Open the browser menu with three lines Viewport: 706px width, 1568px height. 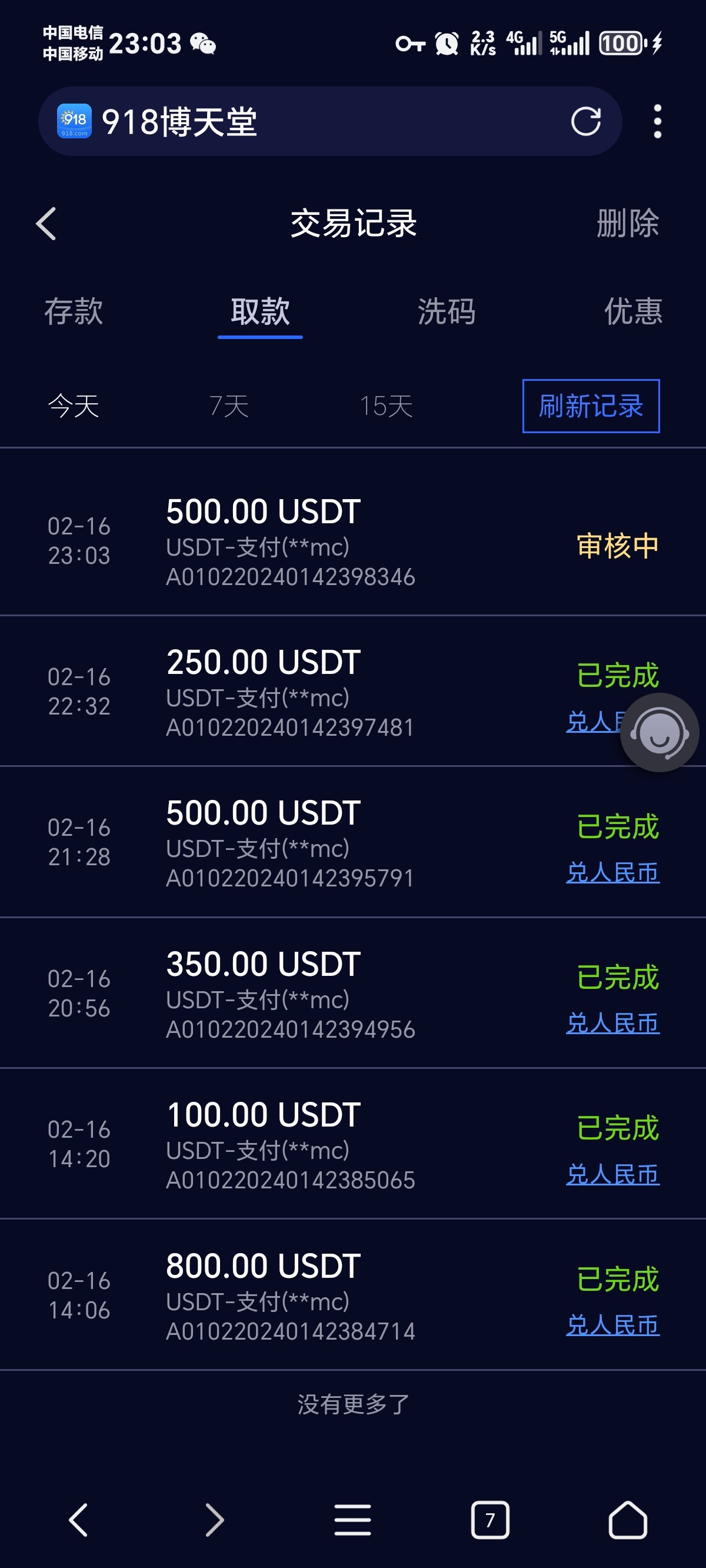pyautogui.click(x=352, y=1520)
